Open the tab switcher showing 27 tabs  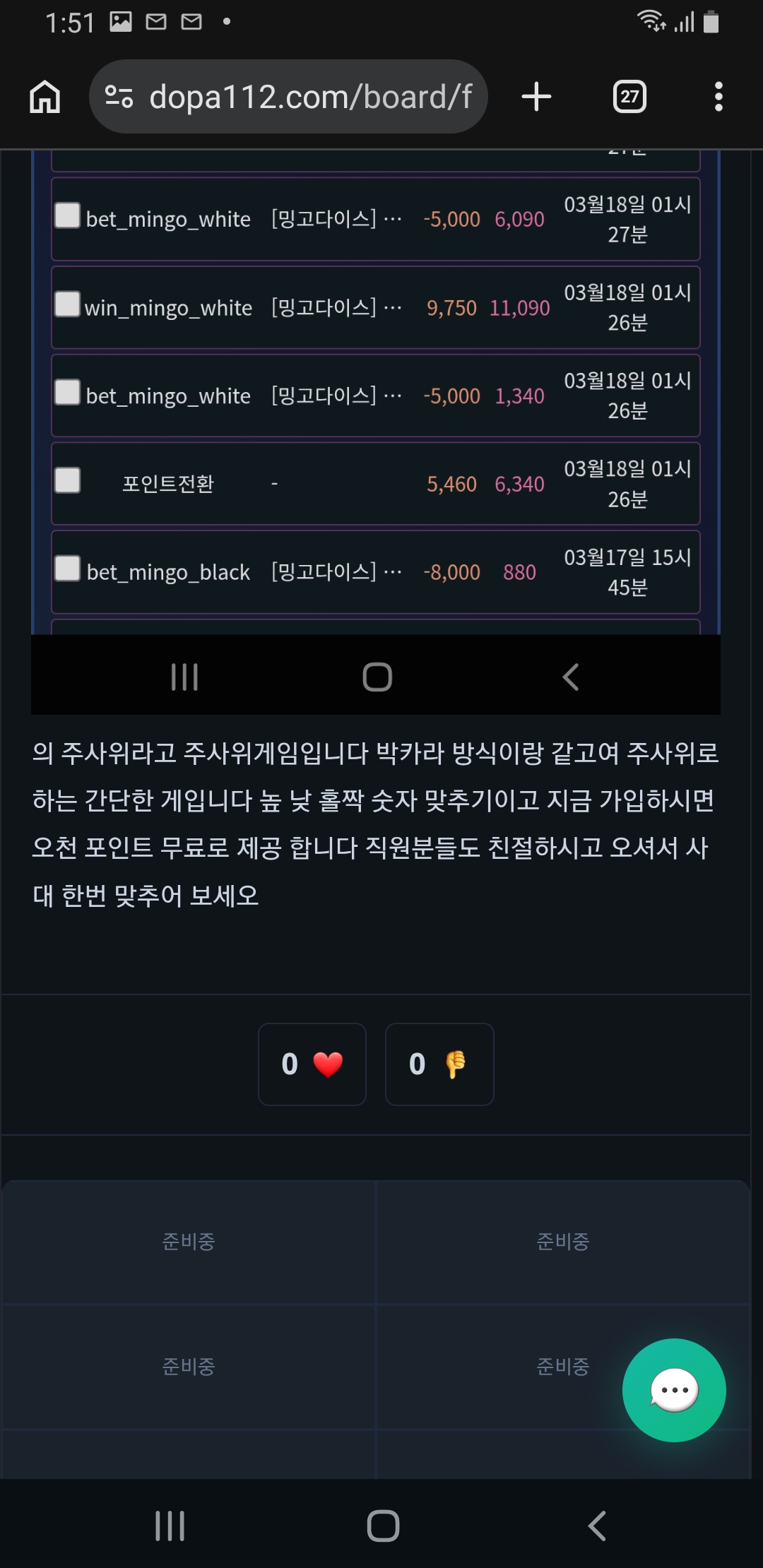point(629,97)
